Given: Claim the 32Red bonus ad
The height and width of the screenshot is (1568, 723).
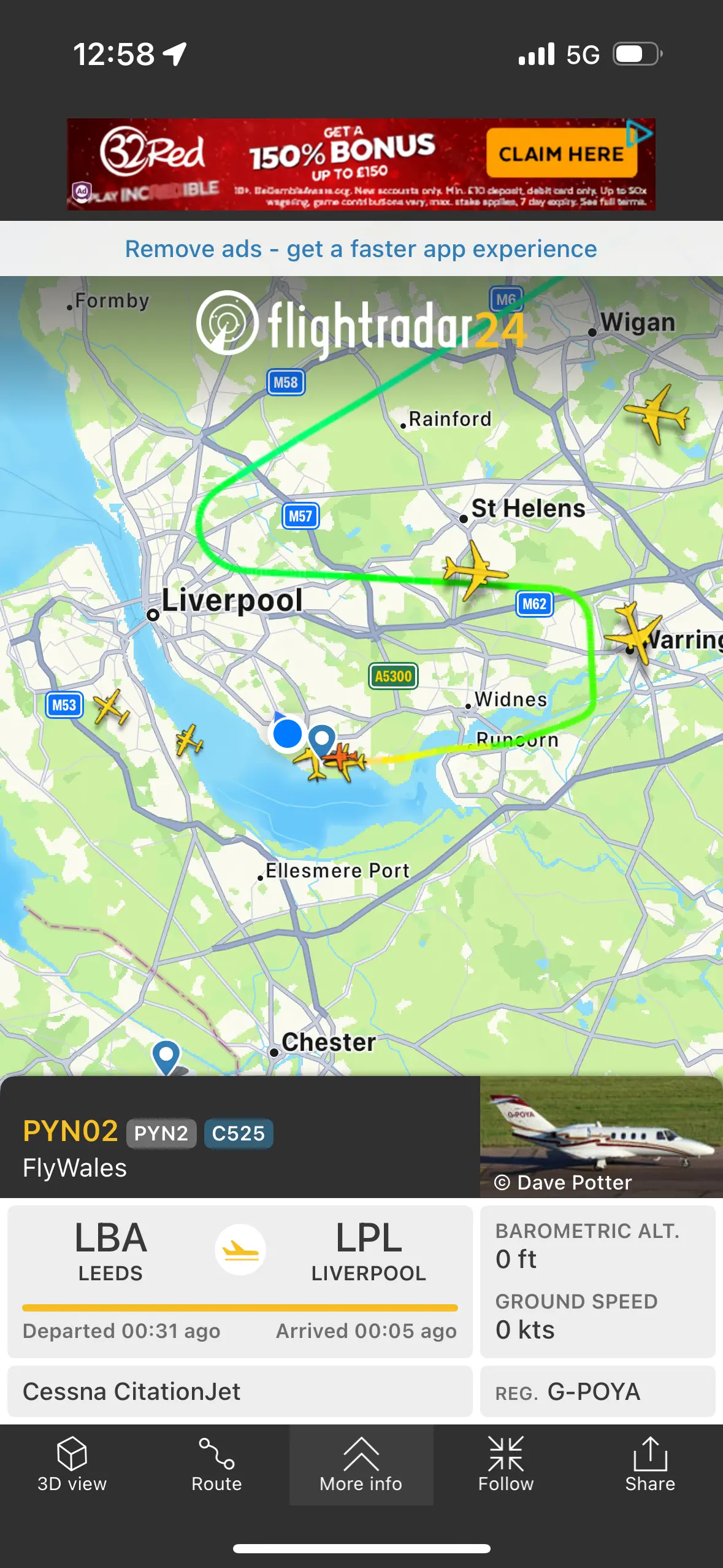Looking at the screenshot, I should coord(560,153).
